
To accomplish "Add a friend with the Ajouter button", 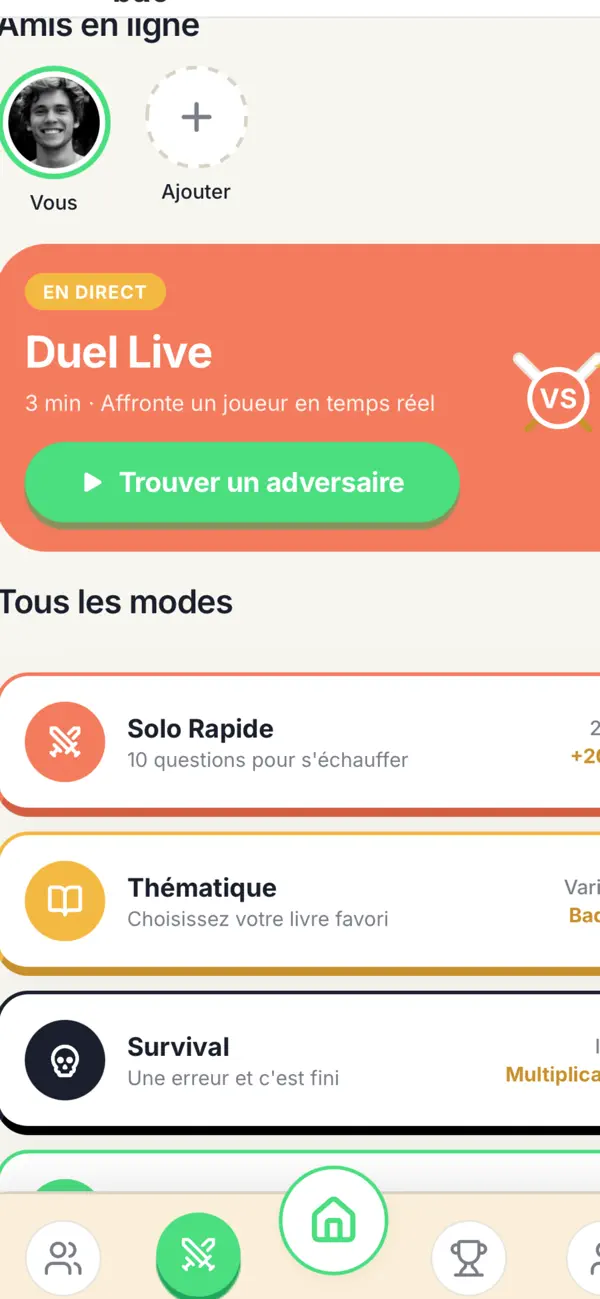I will 196,117.
